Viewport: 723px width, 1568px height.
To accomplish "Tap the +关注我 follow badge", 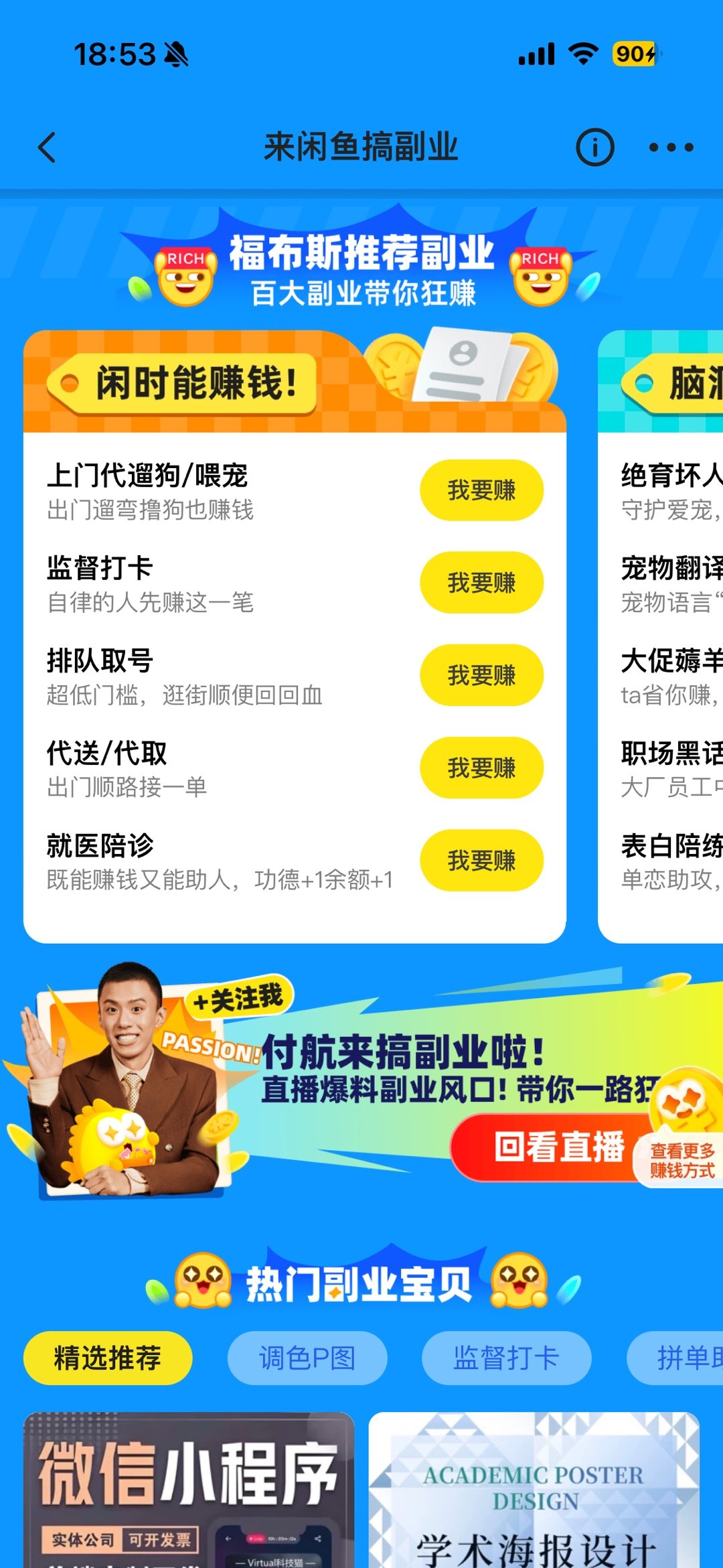I will point(238,999).
